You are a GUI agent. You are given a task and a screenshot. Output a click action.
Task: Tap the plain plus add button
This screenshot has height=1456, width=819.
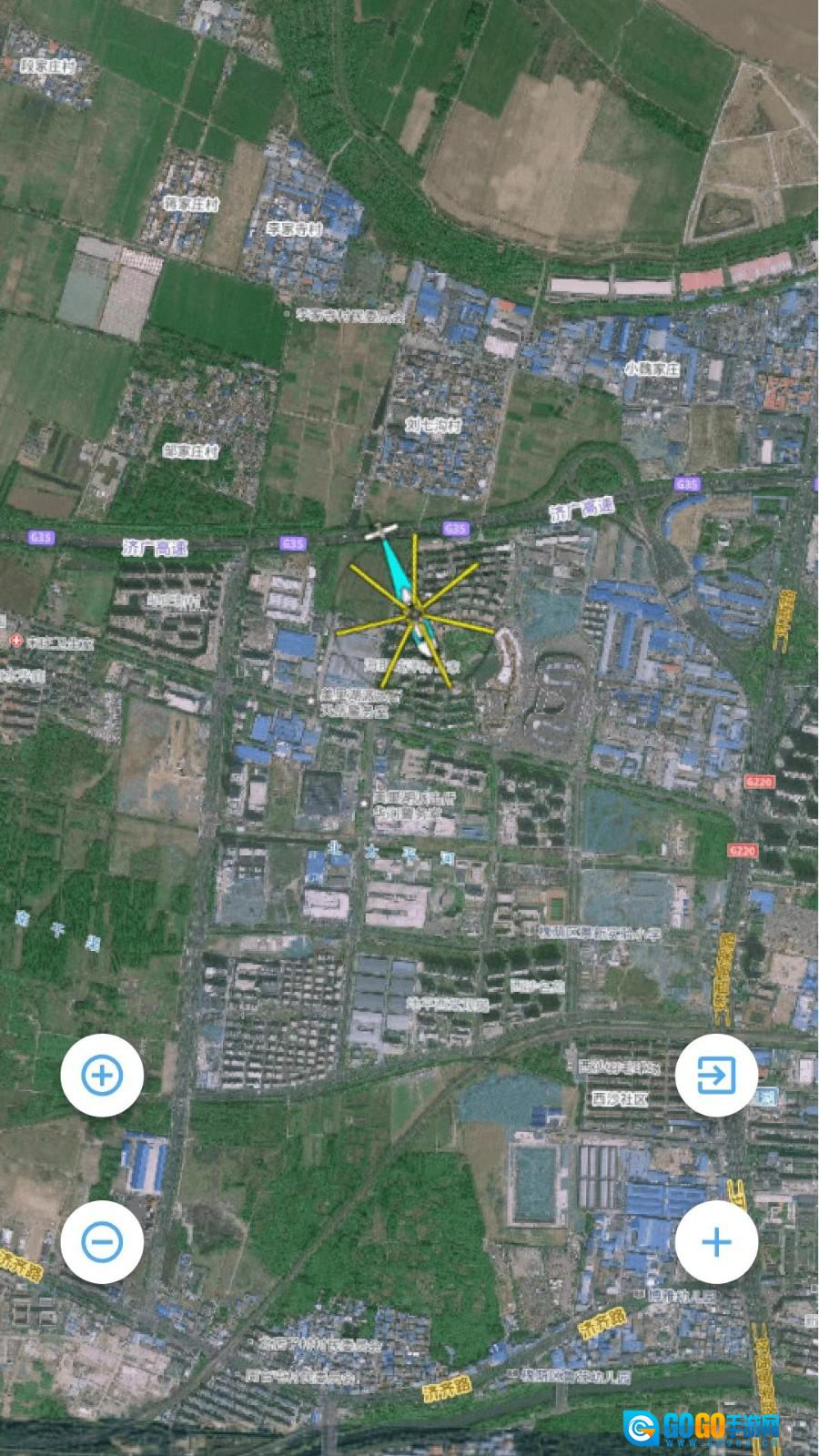(x=716, y=1241)
